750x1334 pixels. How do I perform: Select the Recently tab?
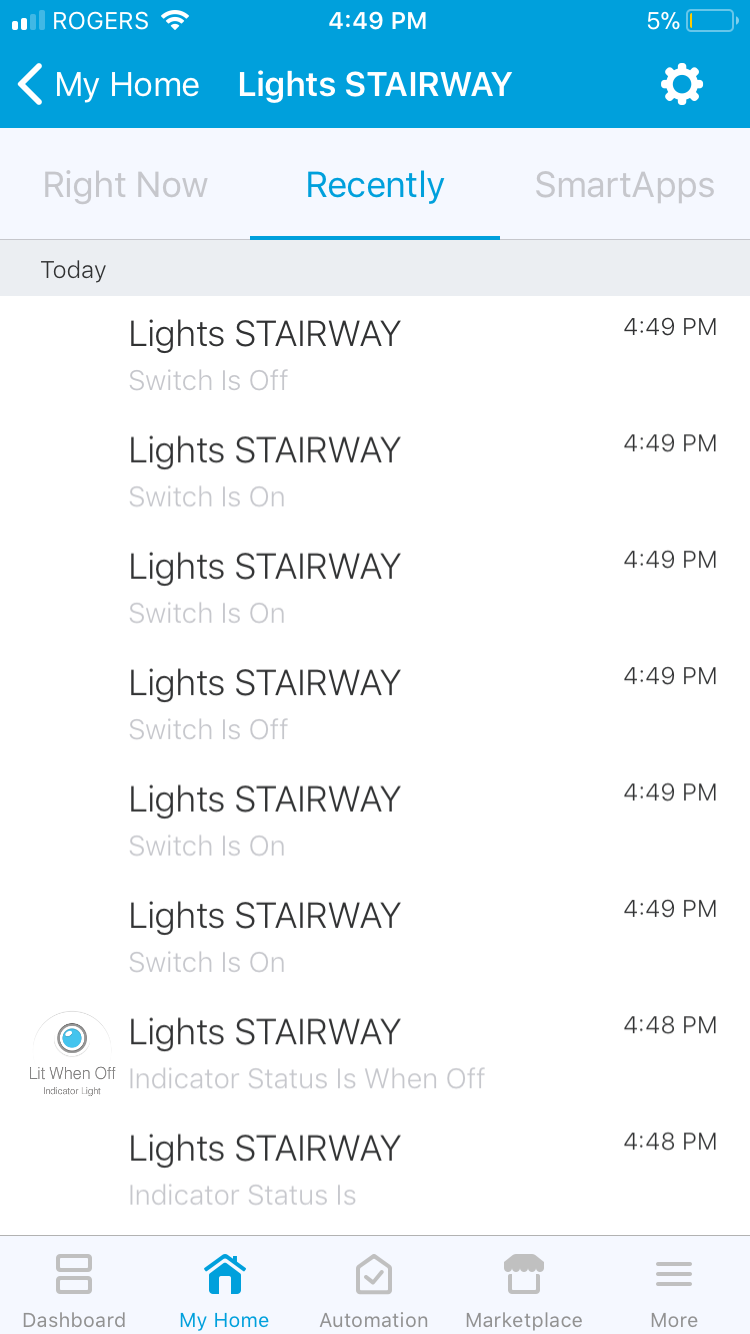pos(375,186)
